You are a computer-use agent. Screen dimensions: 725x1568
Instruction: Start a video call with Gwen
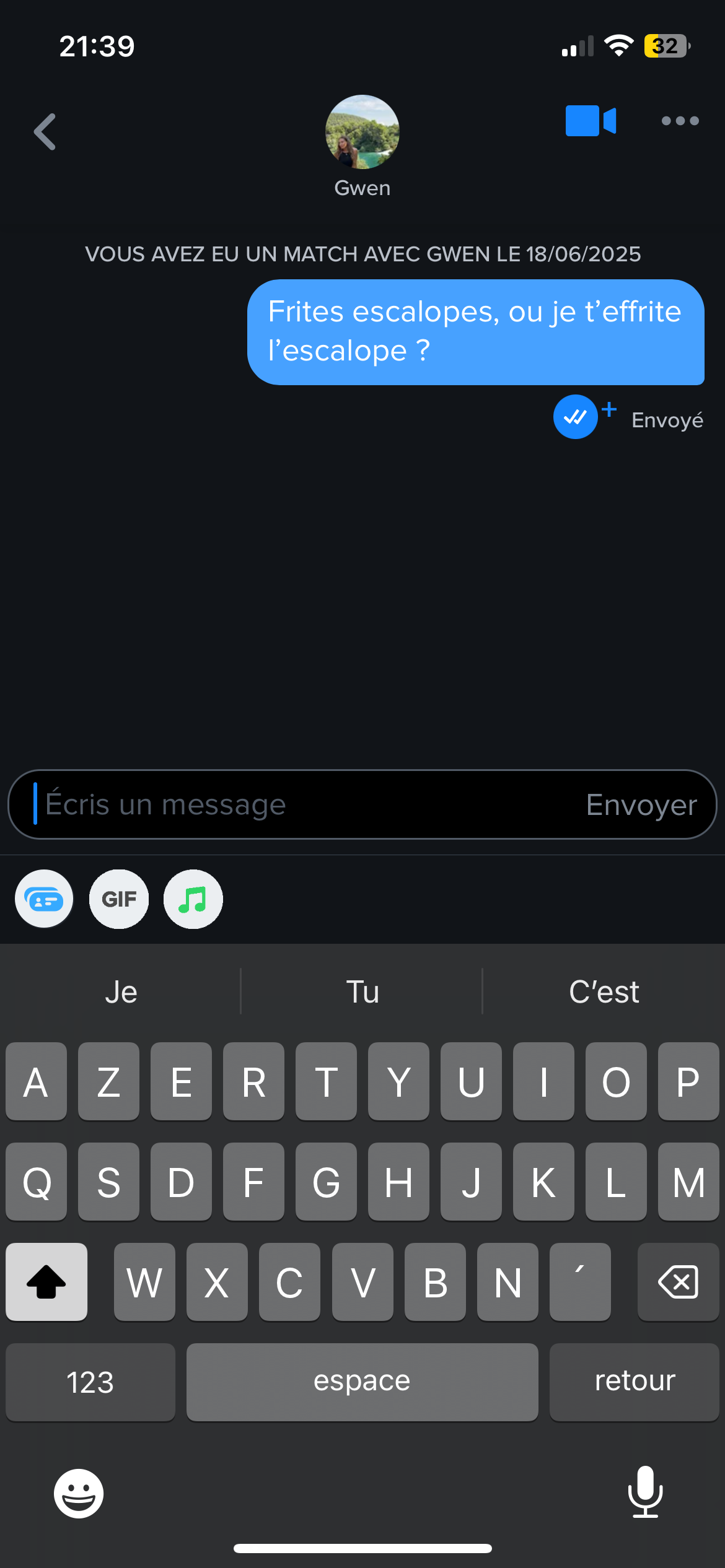click(591, 121)
